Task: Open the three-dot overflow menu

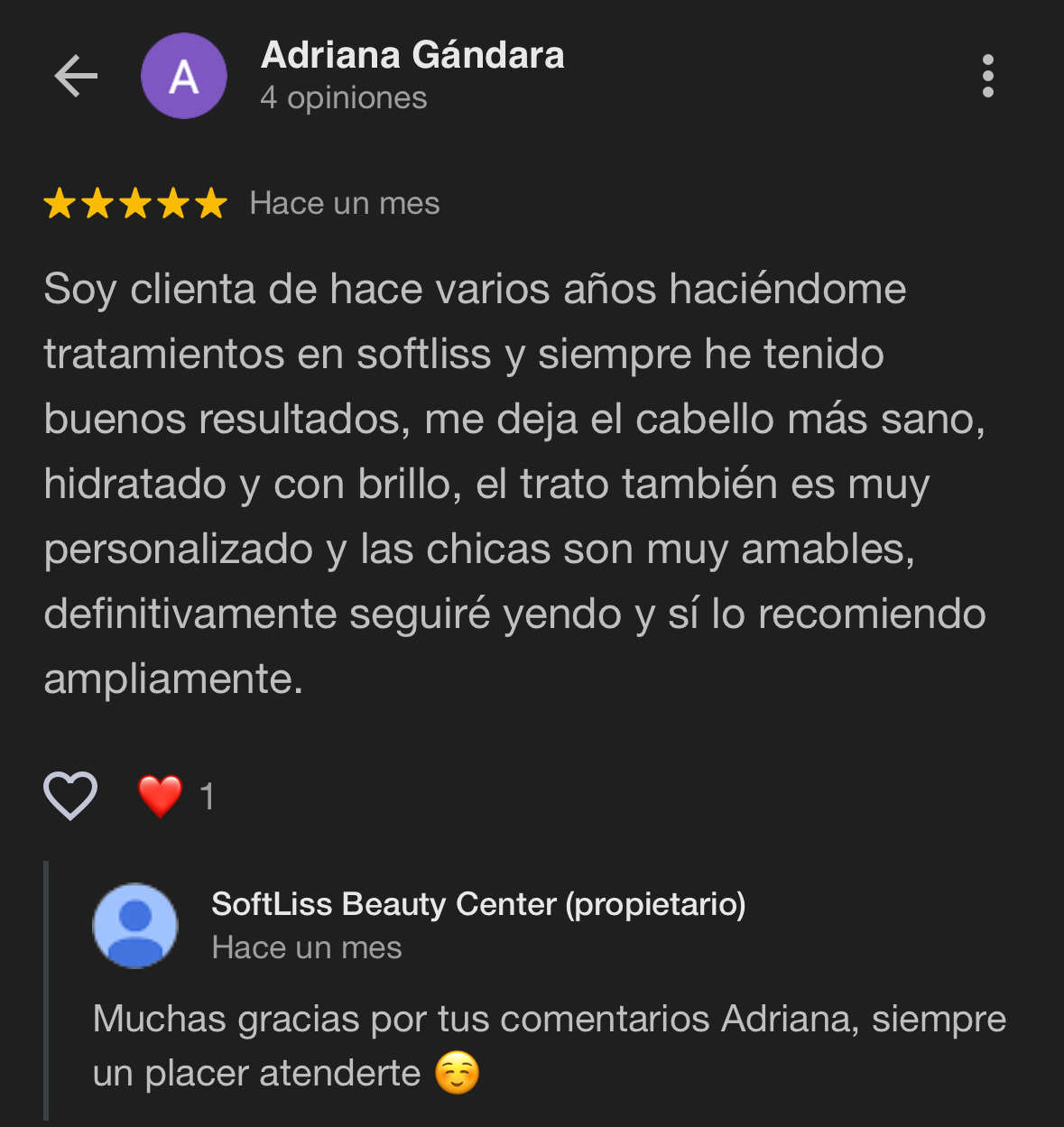Action: (987, 76)
